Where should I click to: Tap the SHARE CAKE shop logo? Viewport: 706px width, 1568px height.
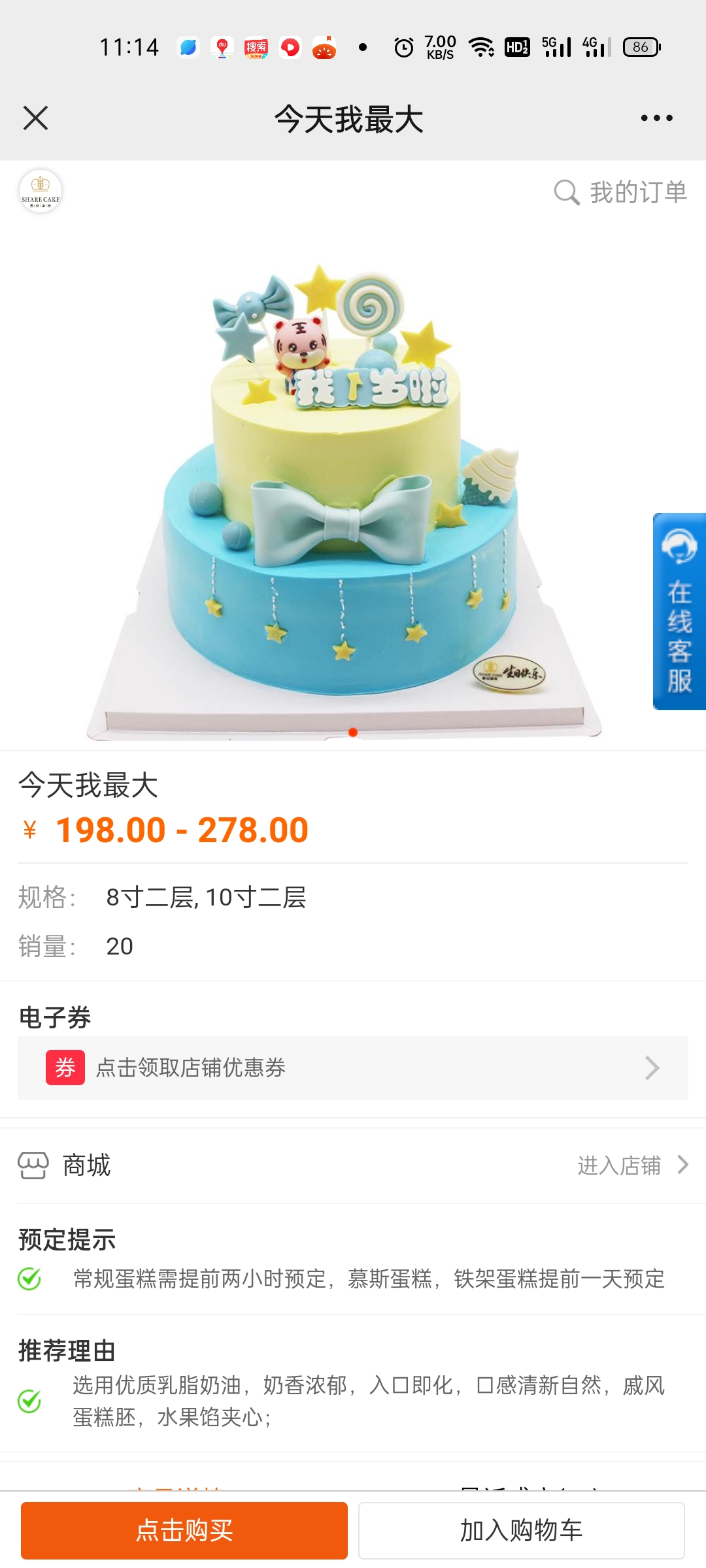coord(41,191)
